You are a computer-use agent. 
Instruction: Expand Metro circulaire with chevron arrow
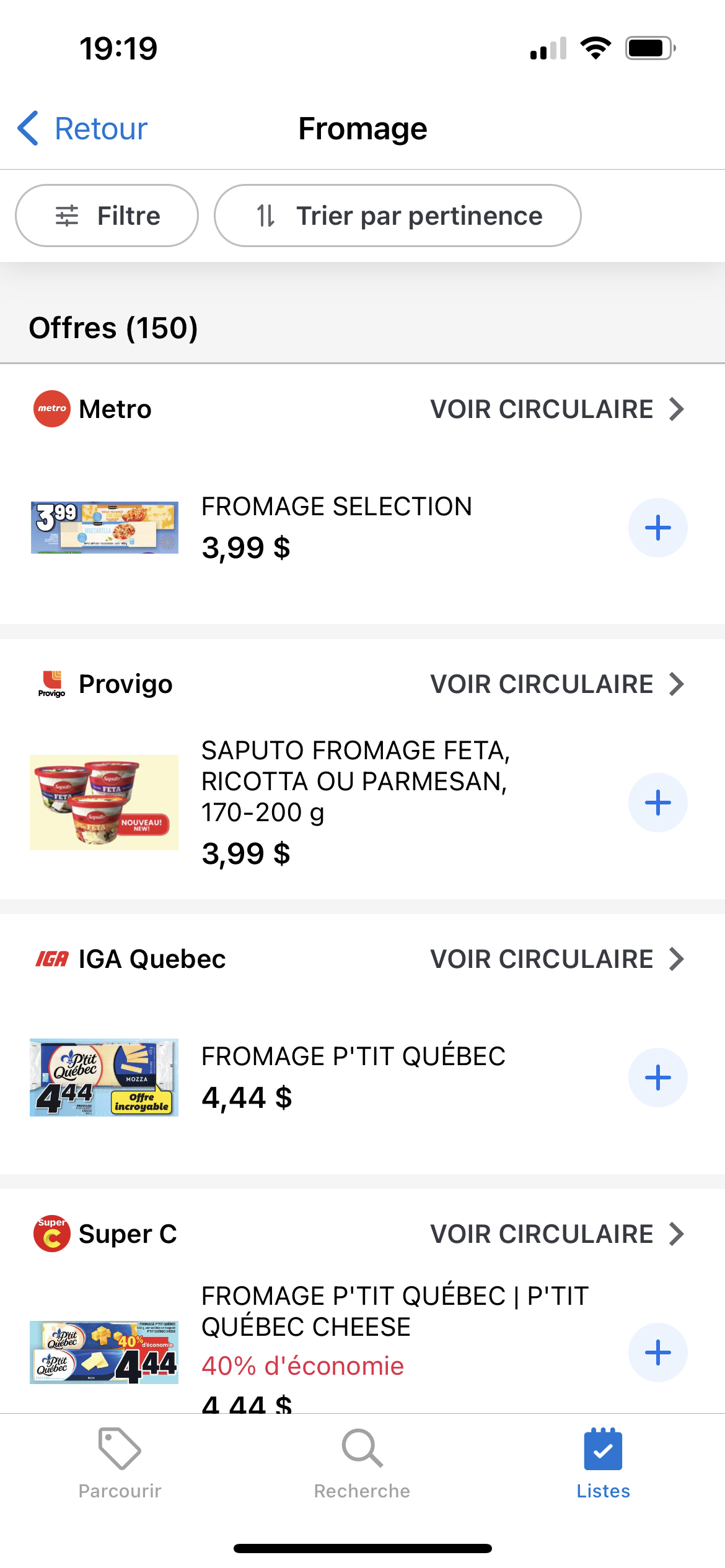pos(677,408)
